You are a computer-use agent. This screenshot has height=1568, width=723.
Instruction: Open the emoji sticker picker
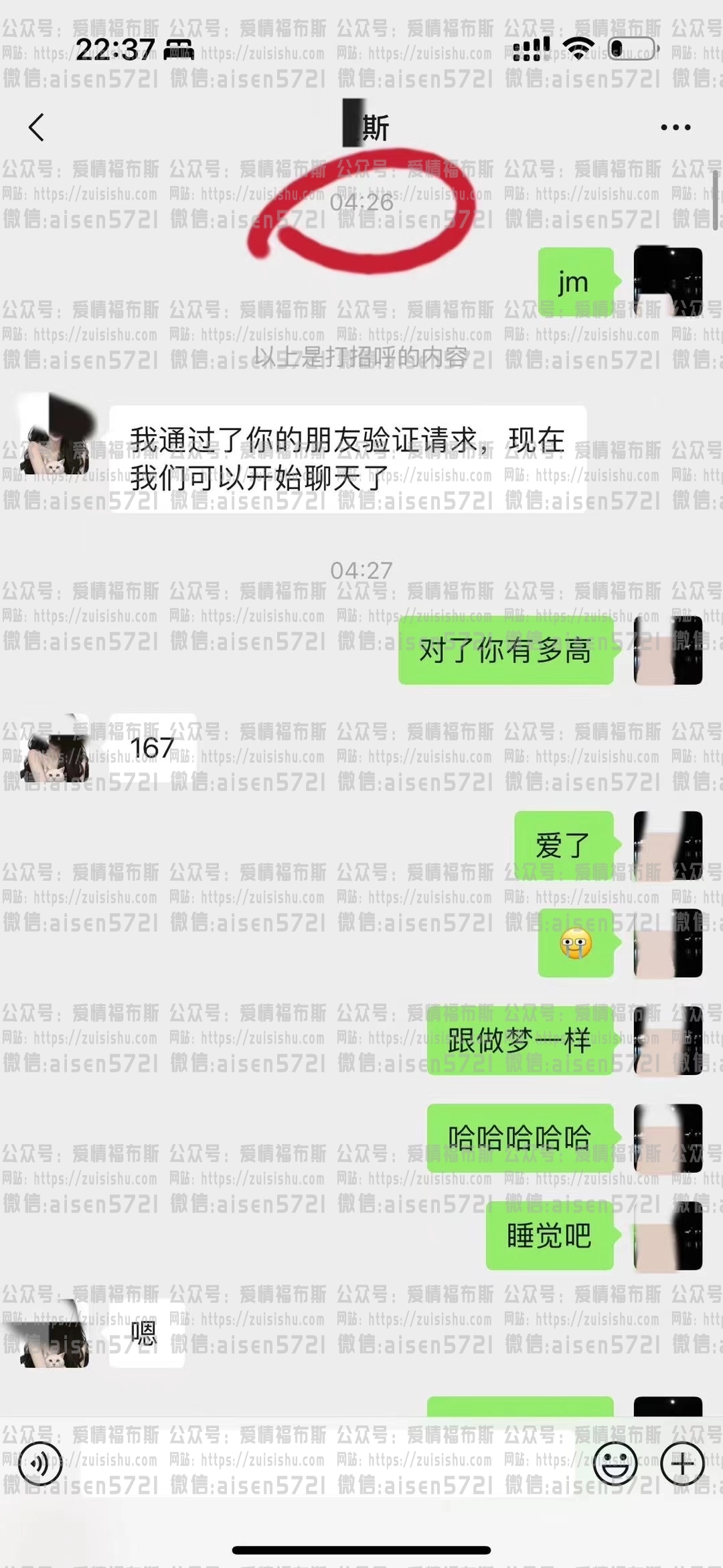pos(615,1464)
